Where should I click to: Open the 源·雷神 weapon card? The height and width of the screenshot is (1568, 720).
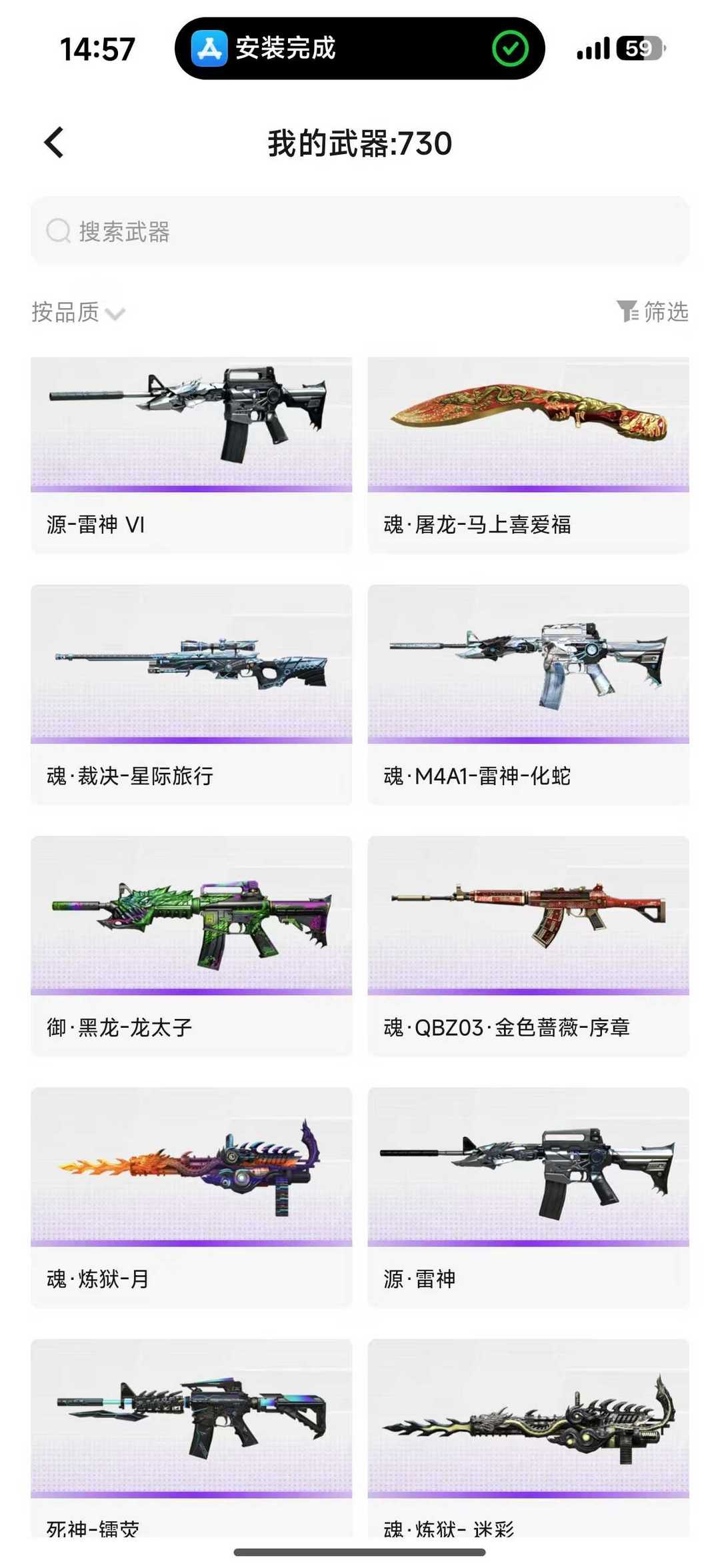[x=528, y=1197]
